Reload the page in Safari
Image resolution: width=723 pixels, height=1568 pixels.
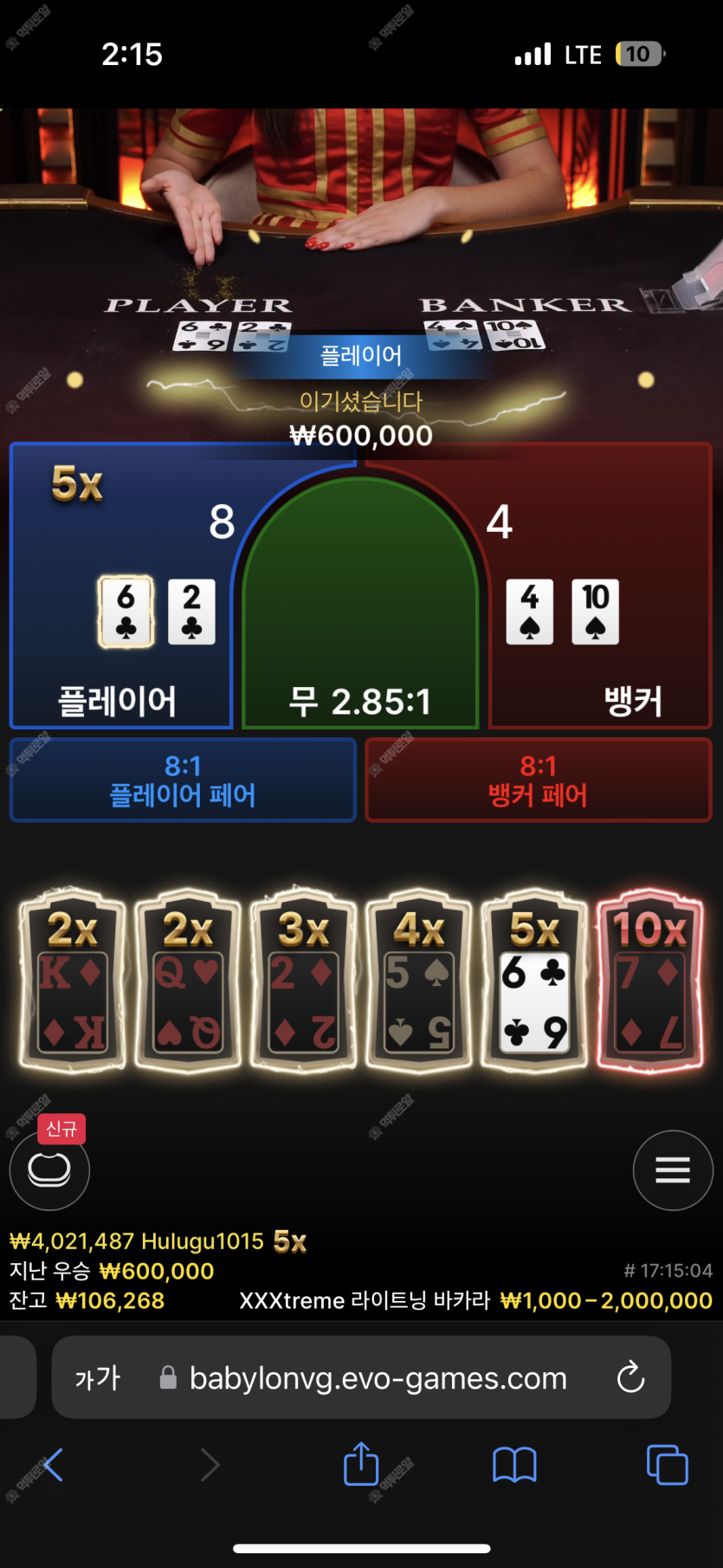[630, 1377]
